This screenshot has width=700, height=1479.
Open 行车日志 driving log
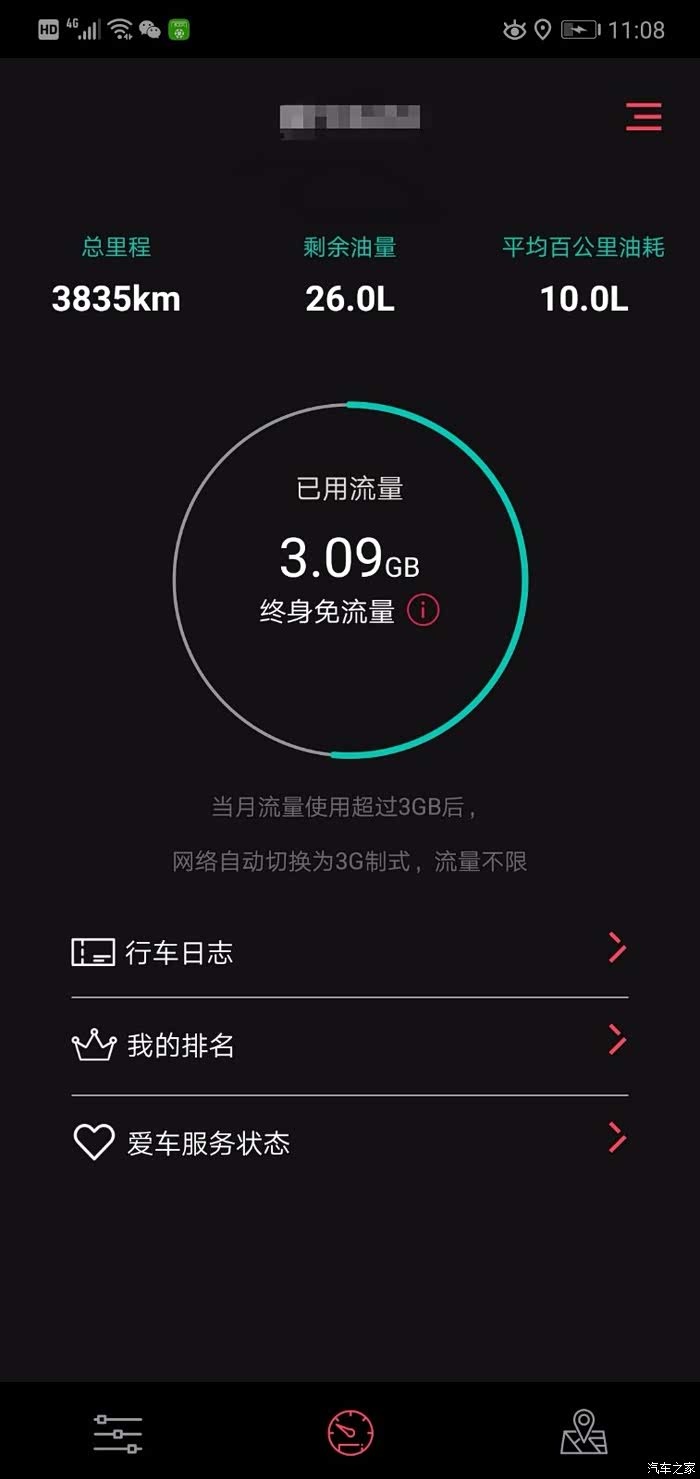349,951
